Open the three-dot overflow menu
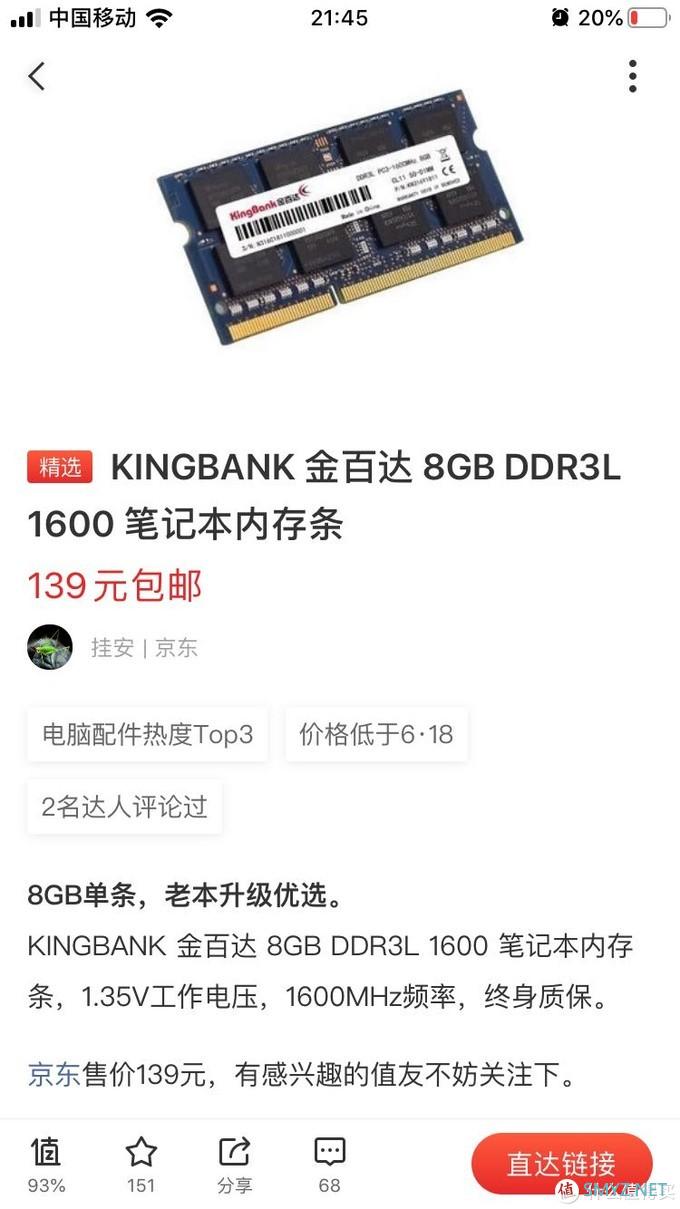Screen dimensions: 680x1209 click(x=632, y=76)
